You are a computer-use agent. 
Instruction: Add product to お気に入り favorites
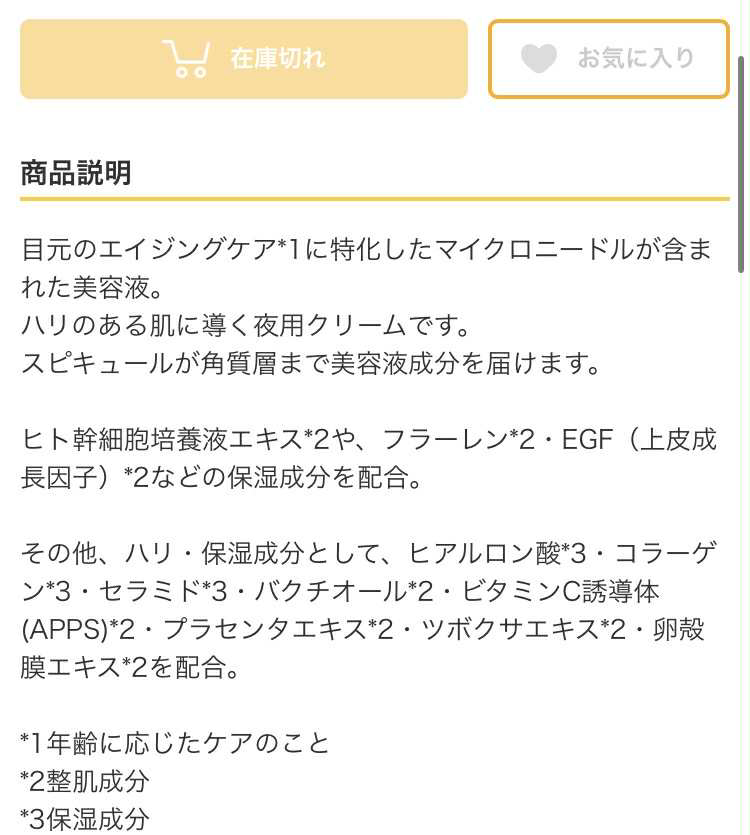(x=608, y=59)
